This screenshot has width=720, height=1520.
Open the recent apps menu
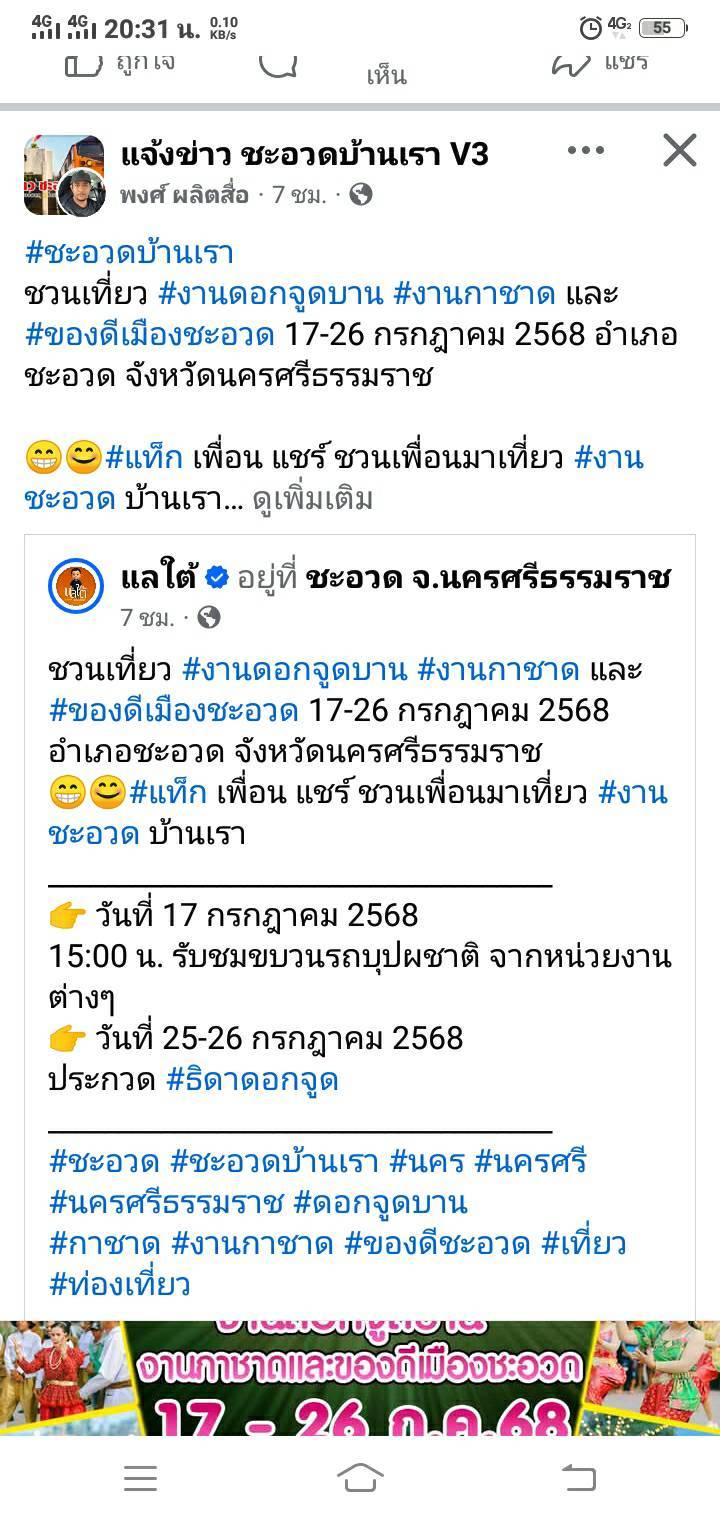[140, 1477]
